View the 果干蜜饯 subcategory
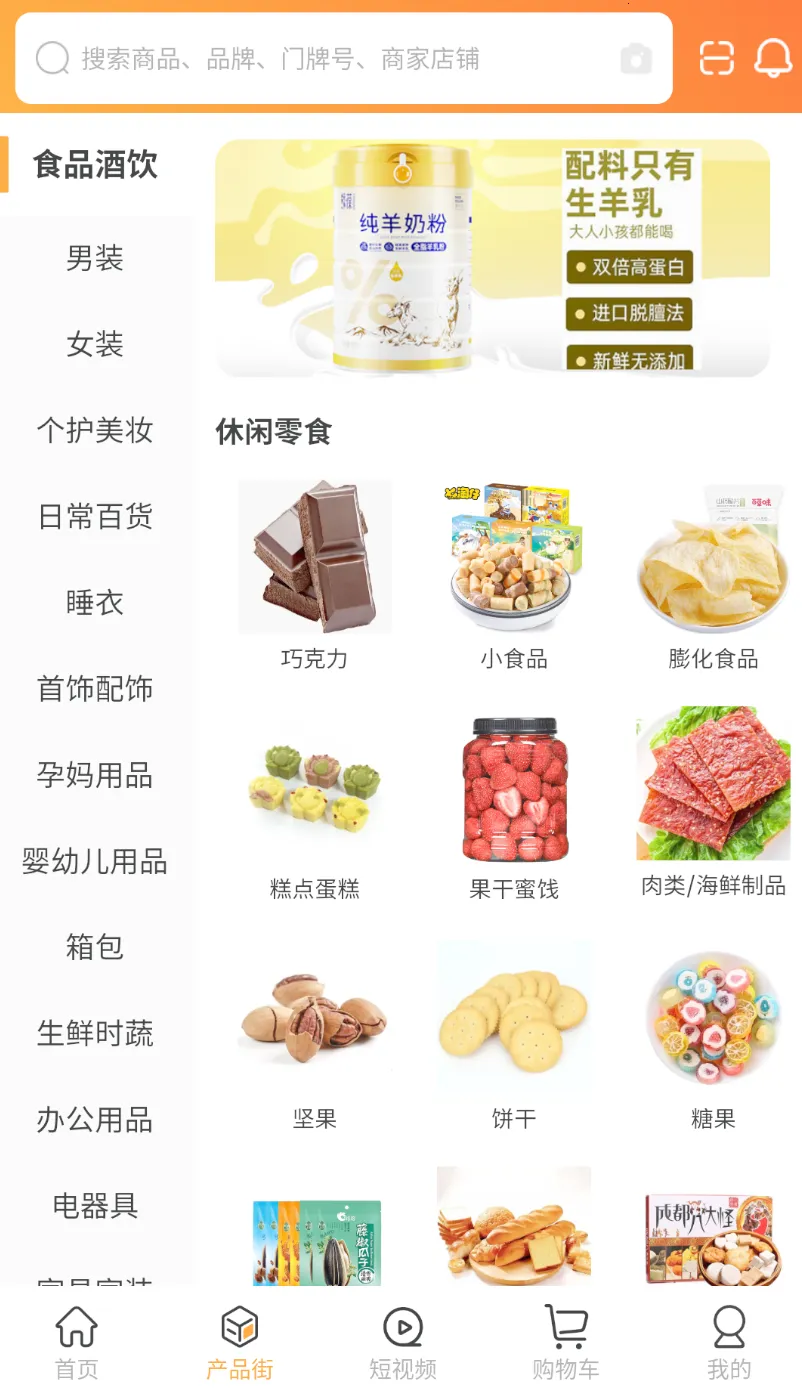Image resolution: width=802 pixels, height=1389 pixels. 514,803
